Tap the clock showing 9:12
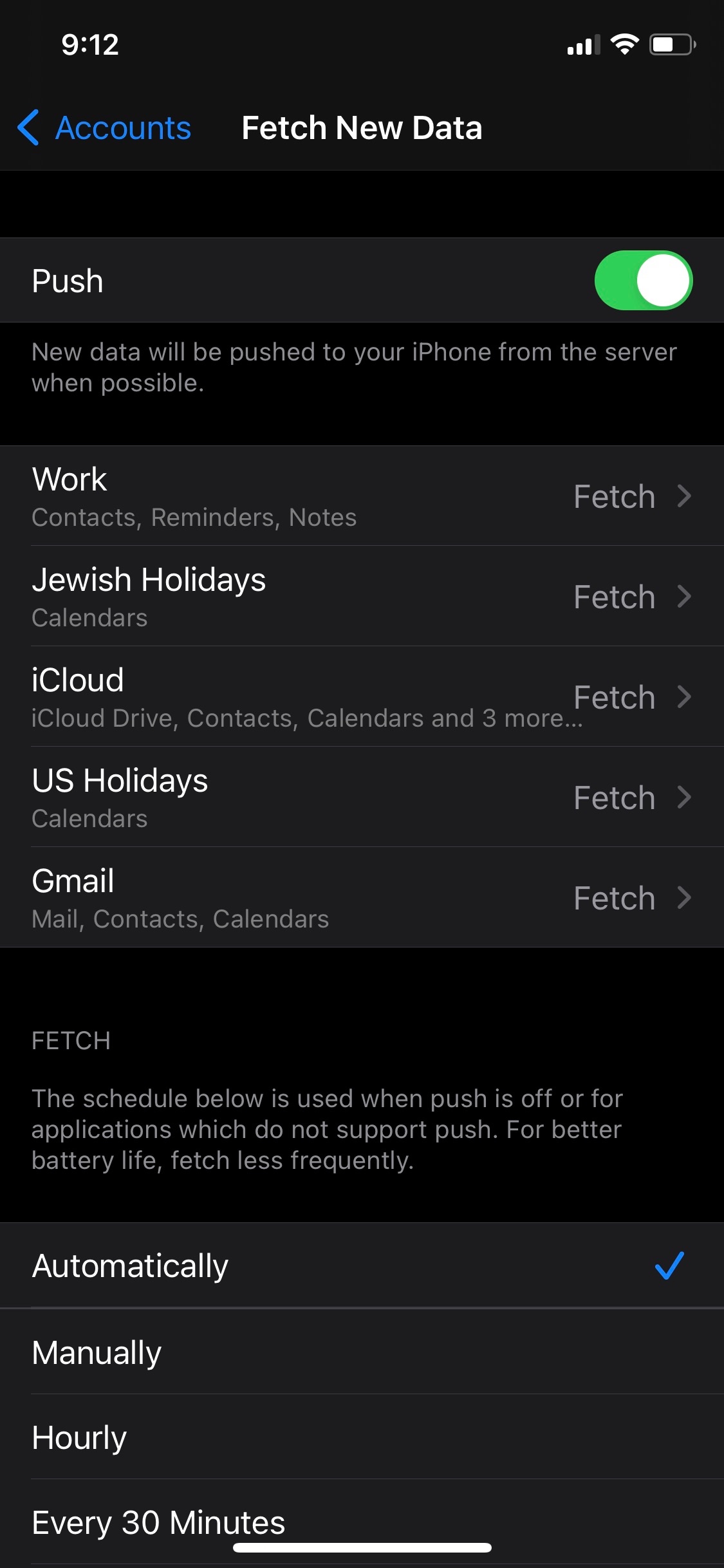Viewport: 724px width, 1568px height. pyautogui.click(x=89, y=44)
